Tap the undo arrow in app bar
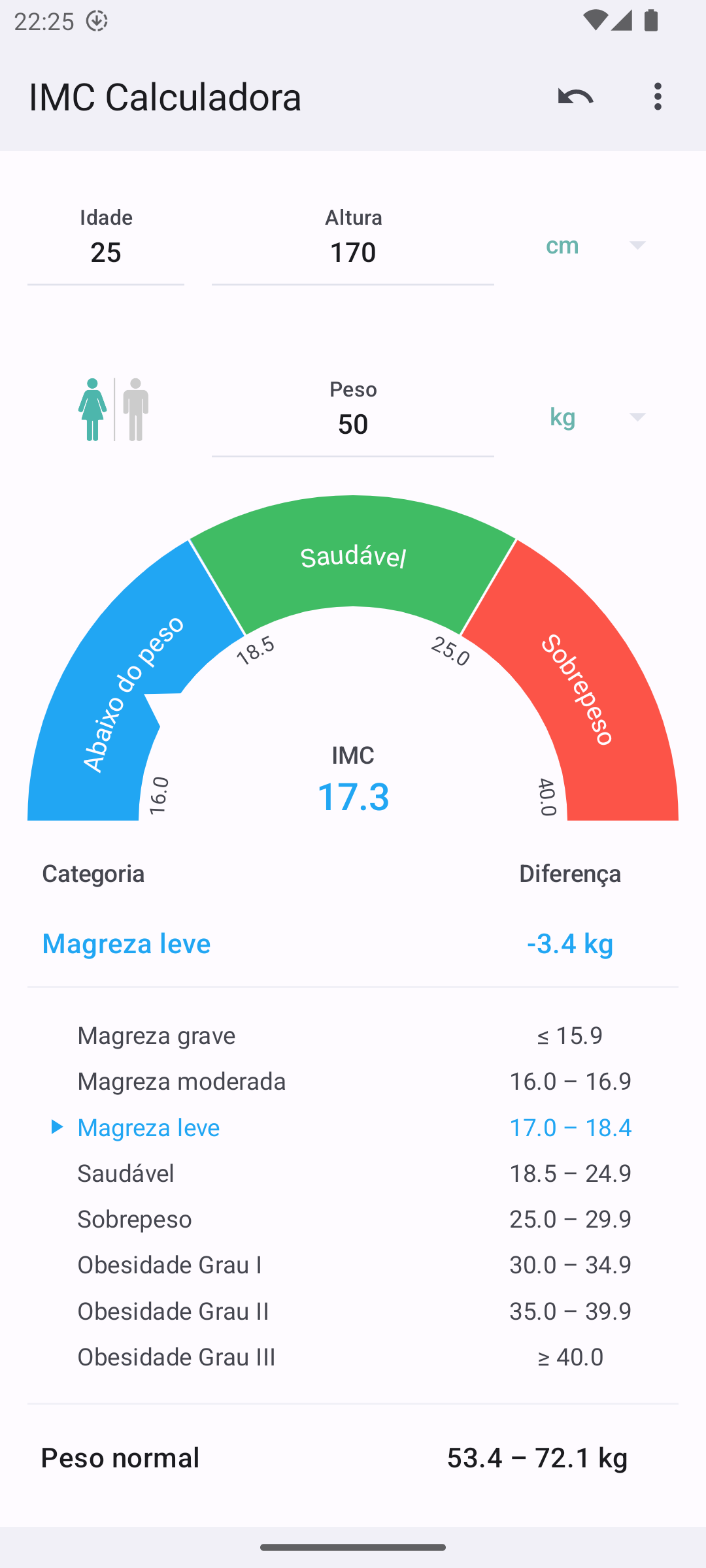This screenshot has height=1568, width=706. pos(575,97)
